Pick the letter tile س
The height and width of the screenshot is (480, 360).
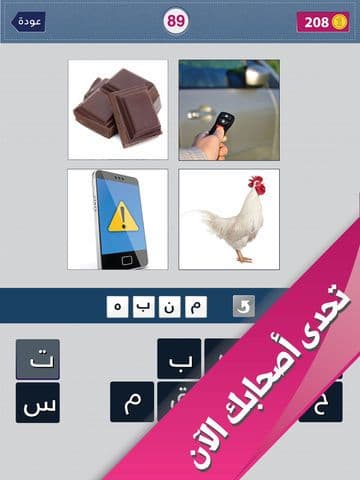click(38, 403)
